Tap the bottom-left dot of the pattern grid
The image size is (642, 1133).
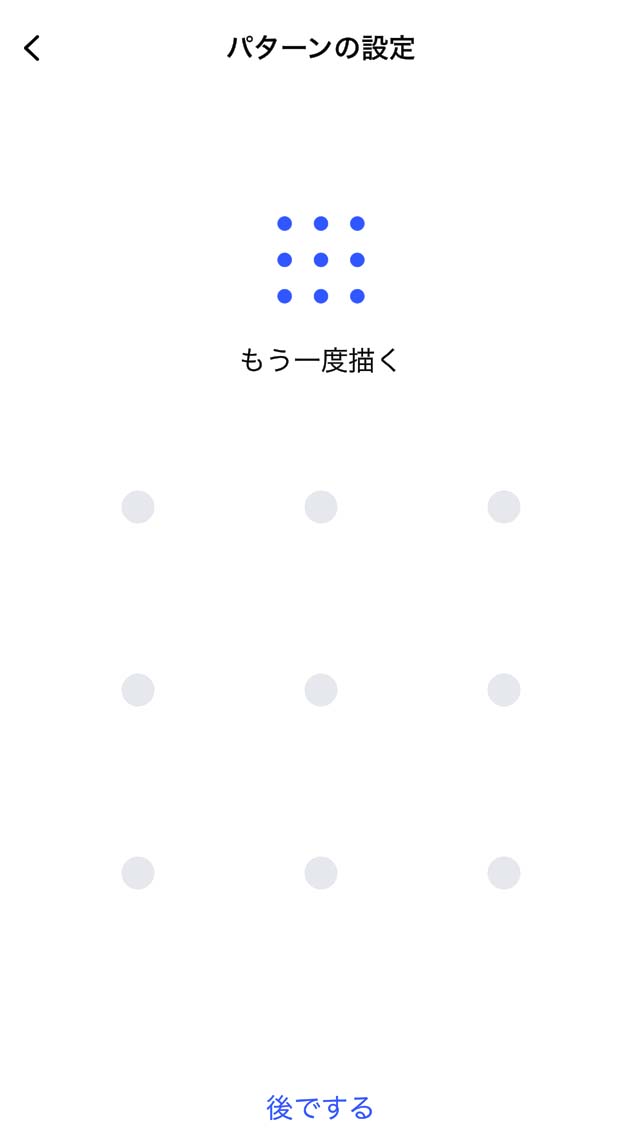tap(138, 873)
